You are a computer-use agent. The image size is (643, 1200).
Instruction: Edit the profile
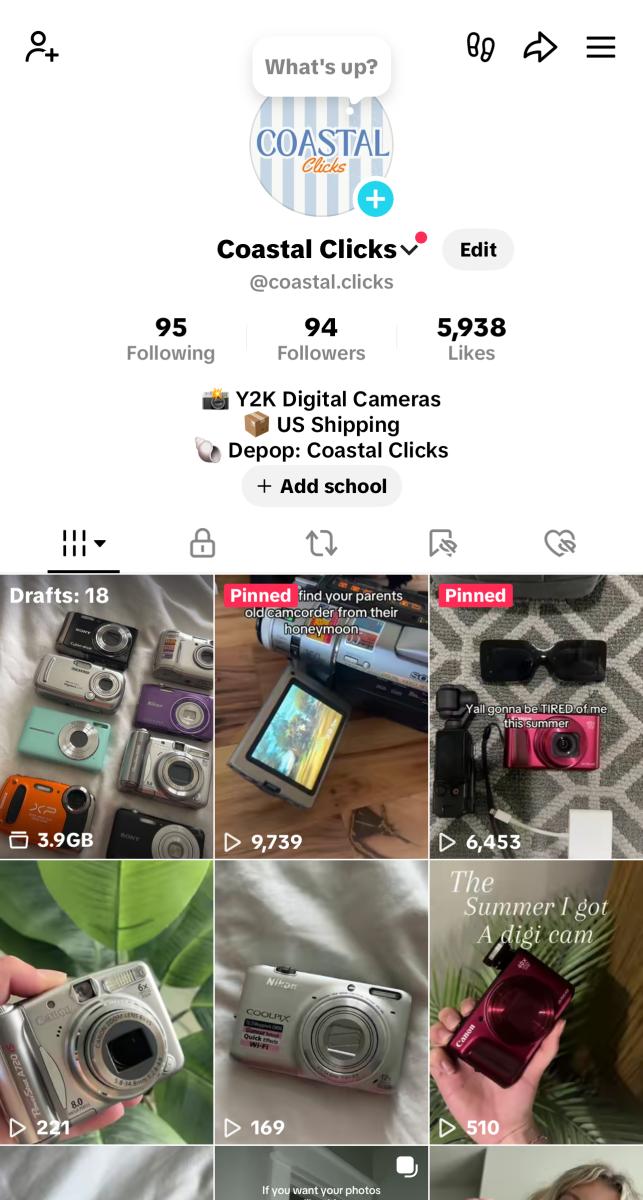click(478, 250)
